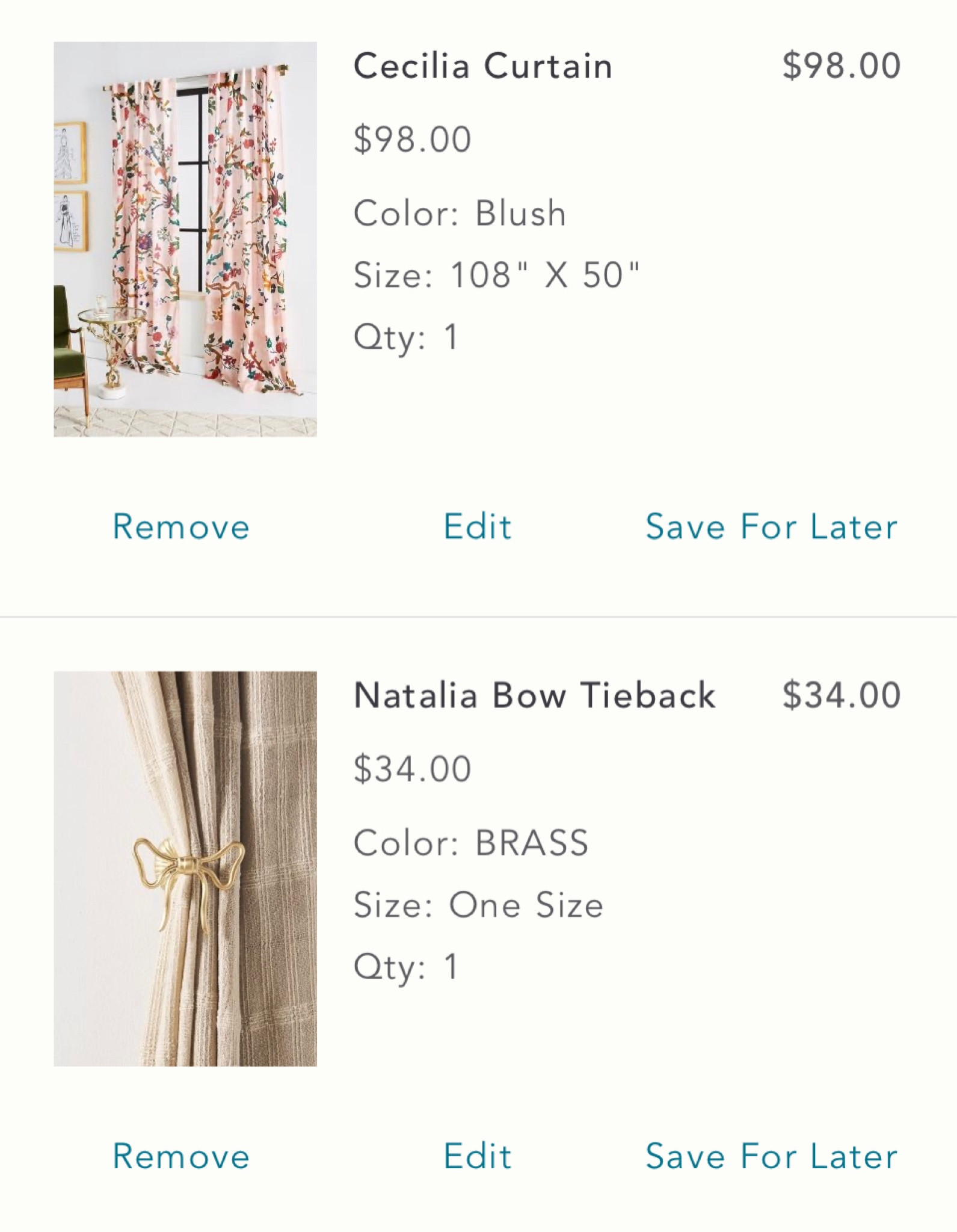Click the $98.00 price of Cecilia Curtain
The image size is (957, 1232).
click(x=841, y=66)
